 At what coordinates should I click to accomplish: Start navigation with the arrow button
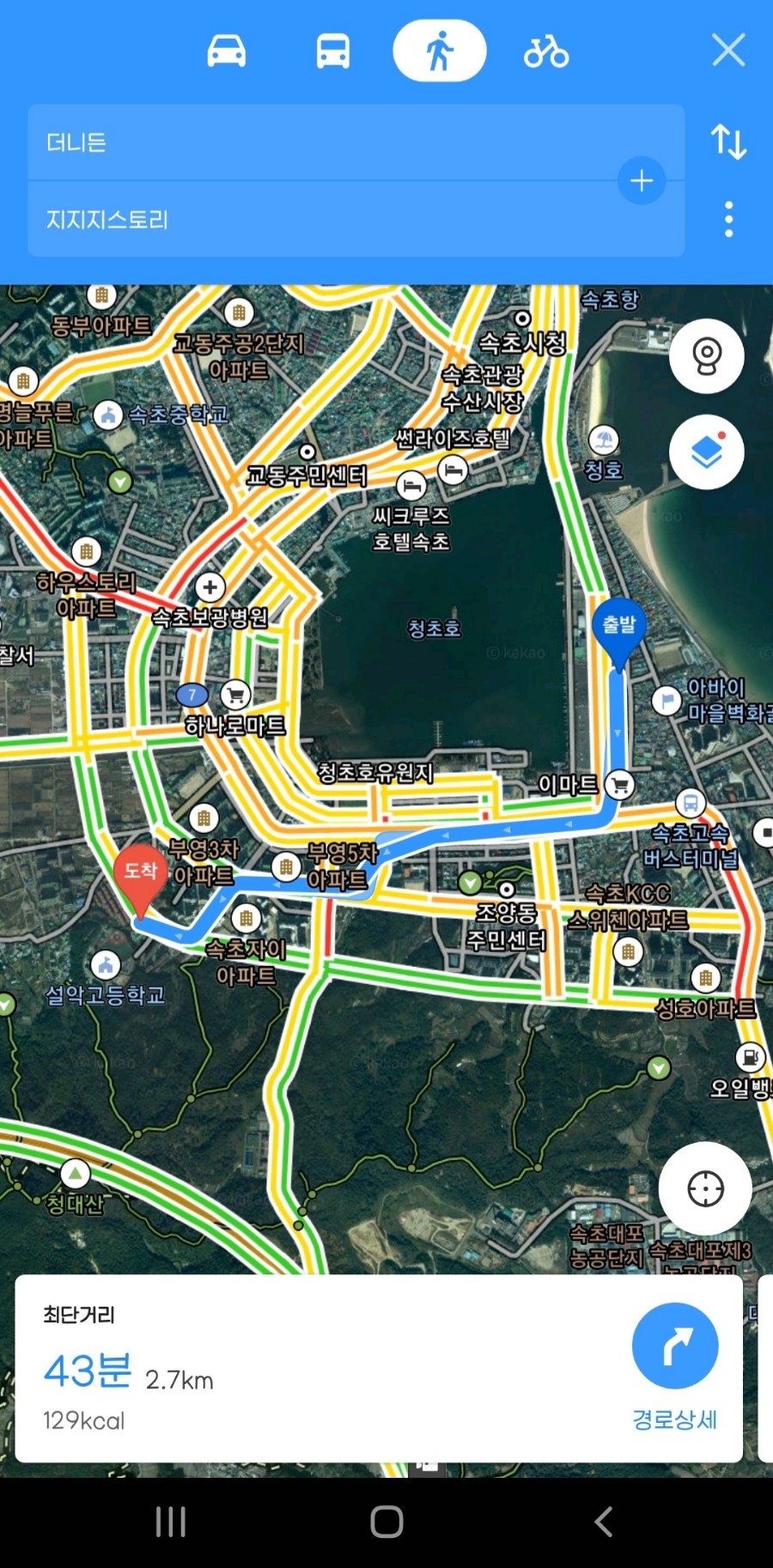(x=675, y=1346)
